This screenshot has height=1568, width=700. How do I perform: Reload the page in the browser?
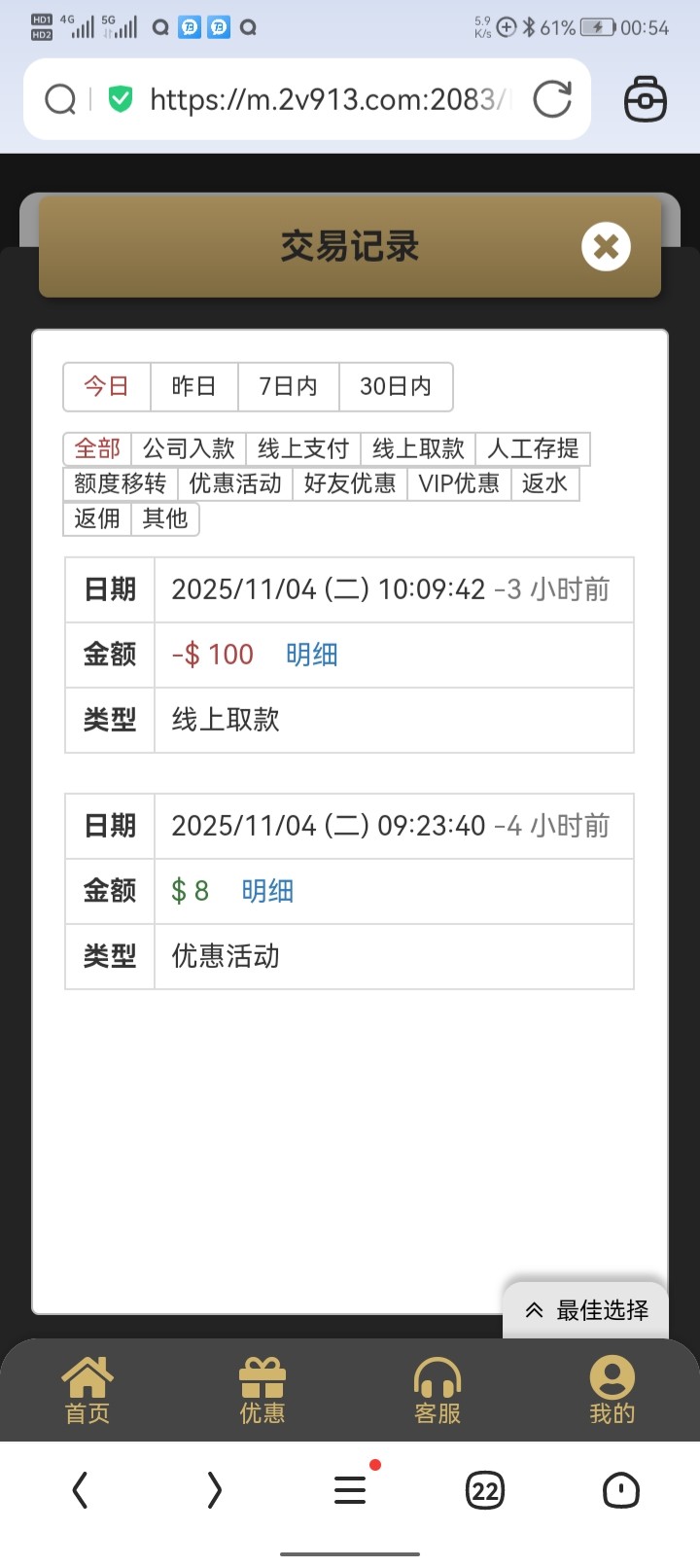click(552, 99)
